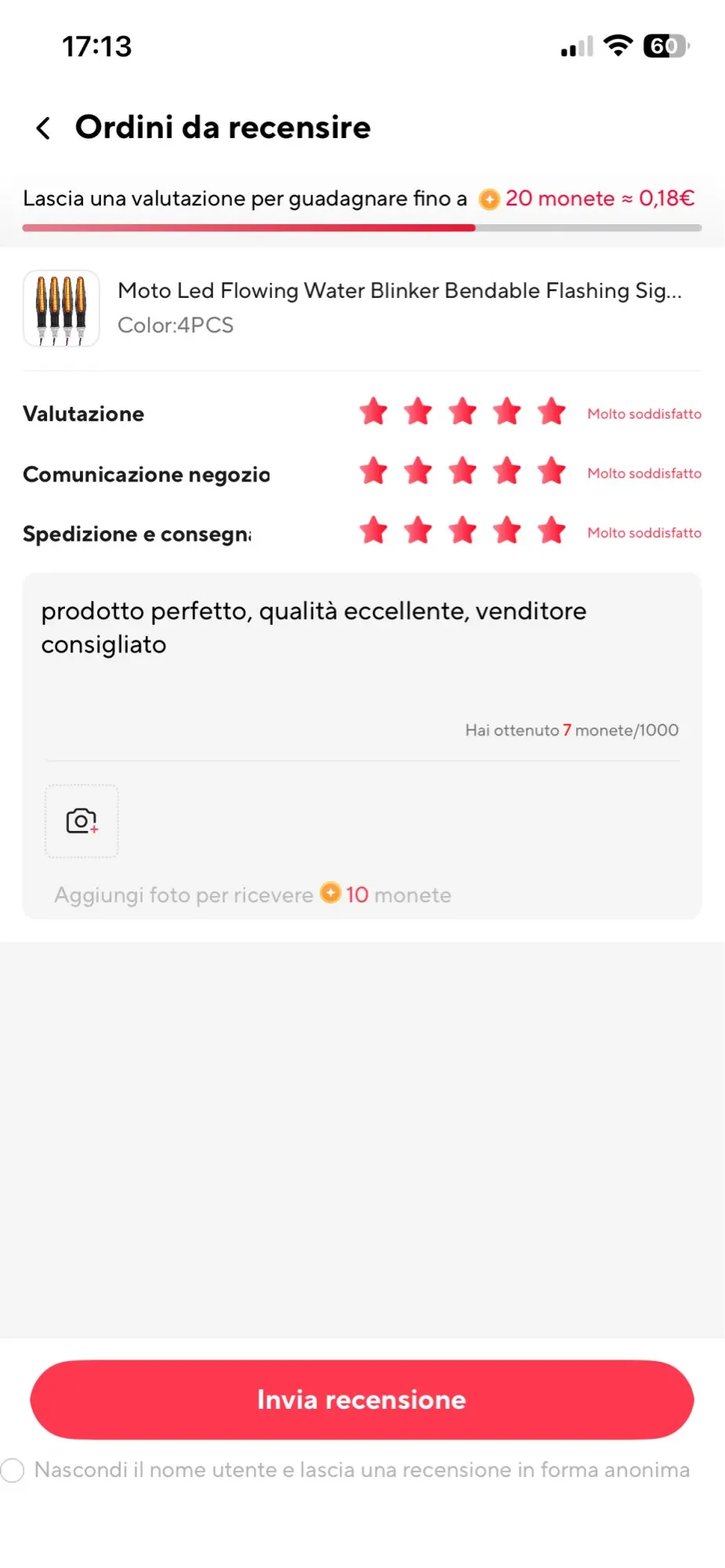This screenshot has width=725, height=1568.
Task: Set Valutazione rating to three stars
Action: (x=462, y=411)
